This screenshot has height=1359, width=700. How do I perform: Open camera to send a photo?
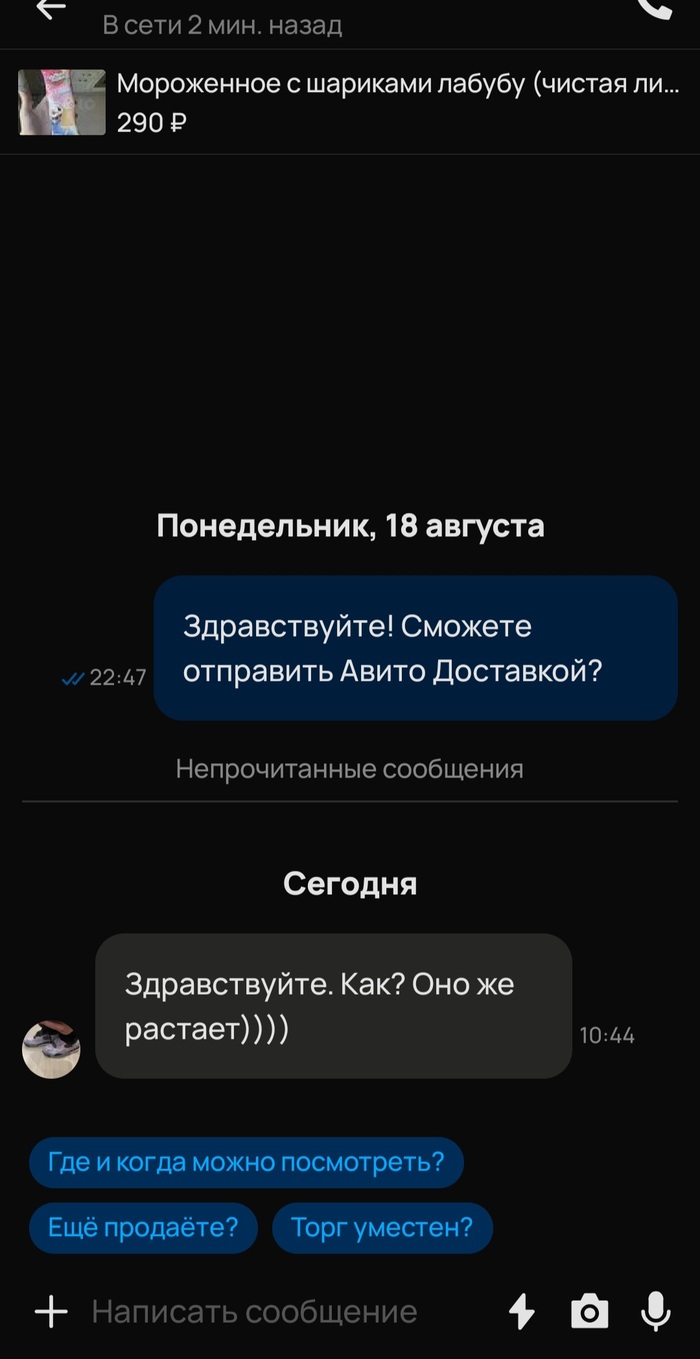tap(589, 1311)
